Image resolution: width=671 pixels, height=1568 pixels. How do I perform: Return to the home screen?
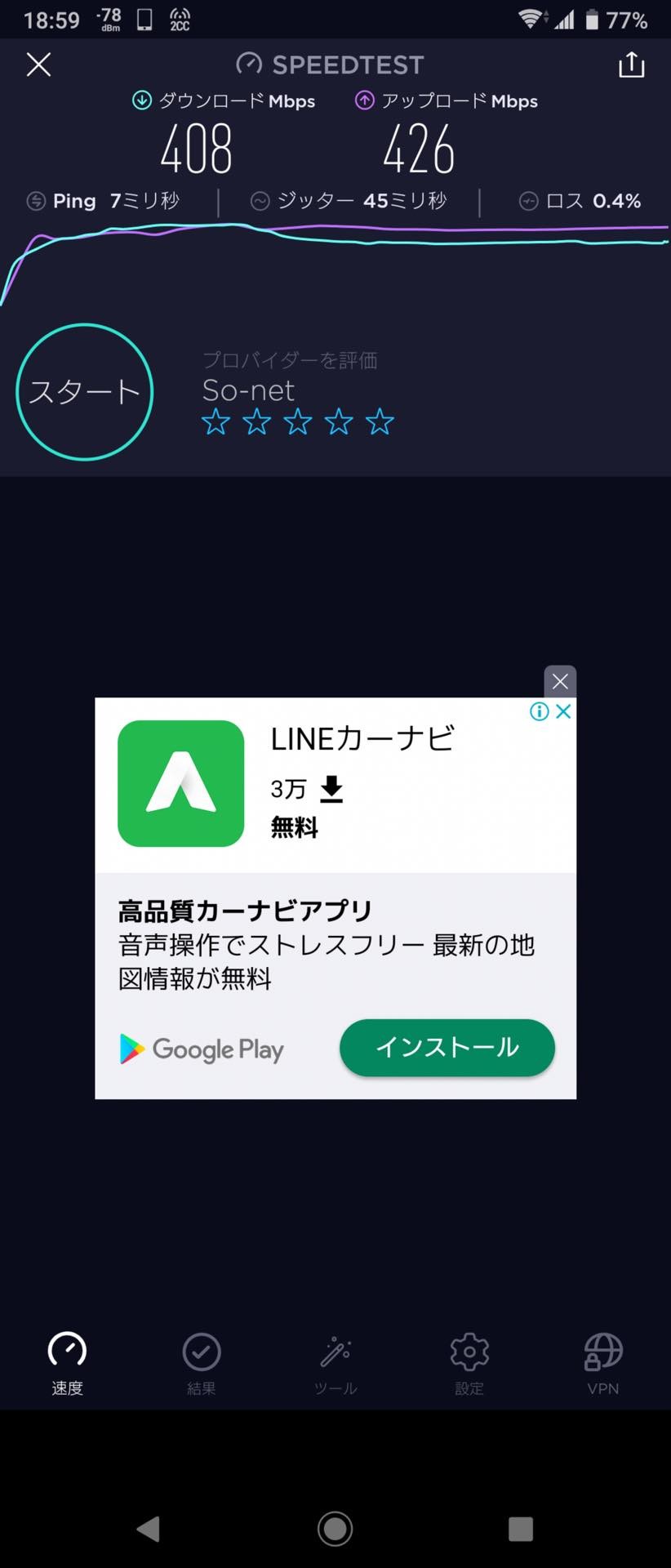[x=335, y=1529]
